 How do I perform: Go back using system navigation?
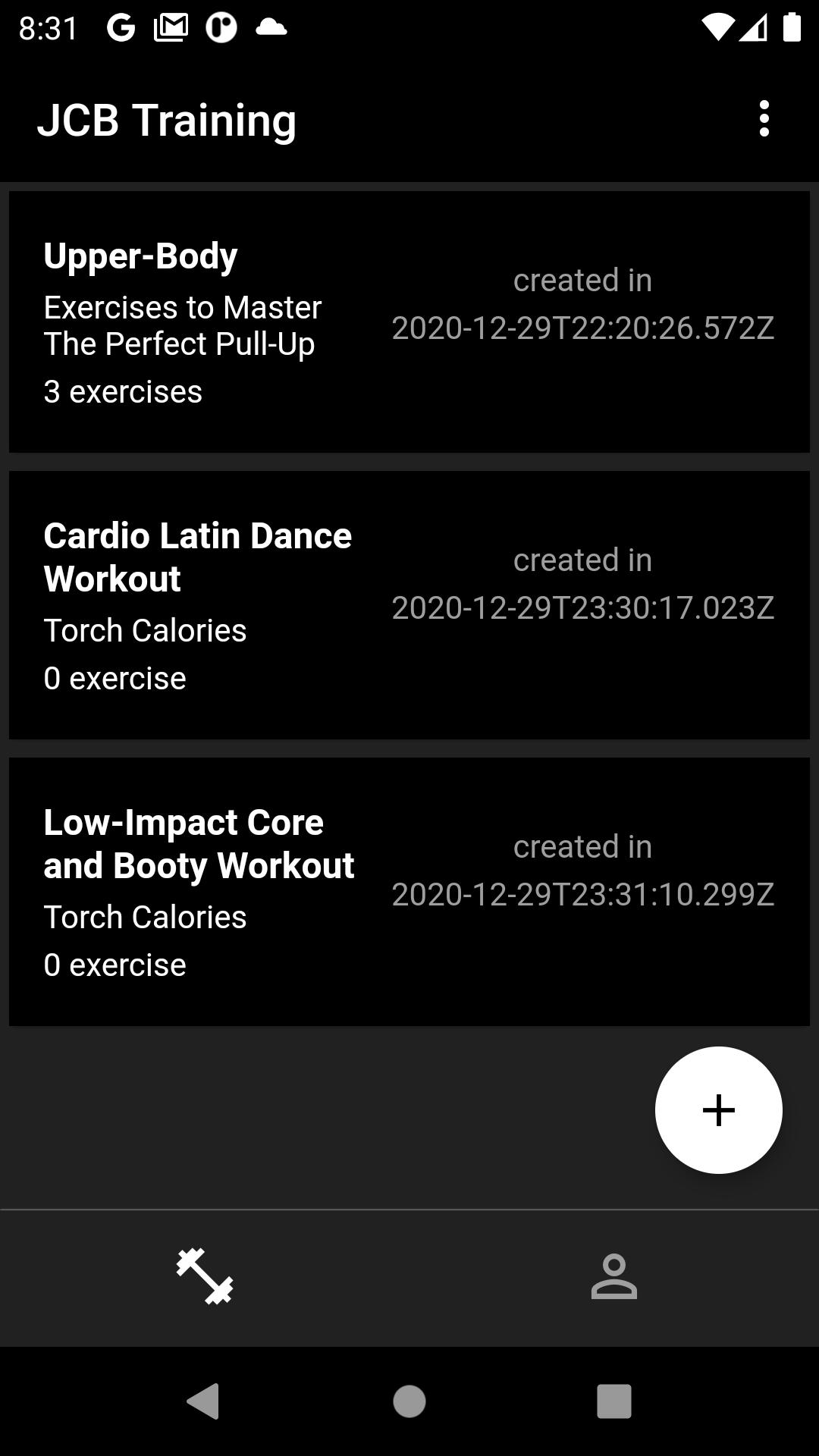(203, 1401)
